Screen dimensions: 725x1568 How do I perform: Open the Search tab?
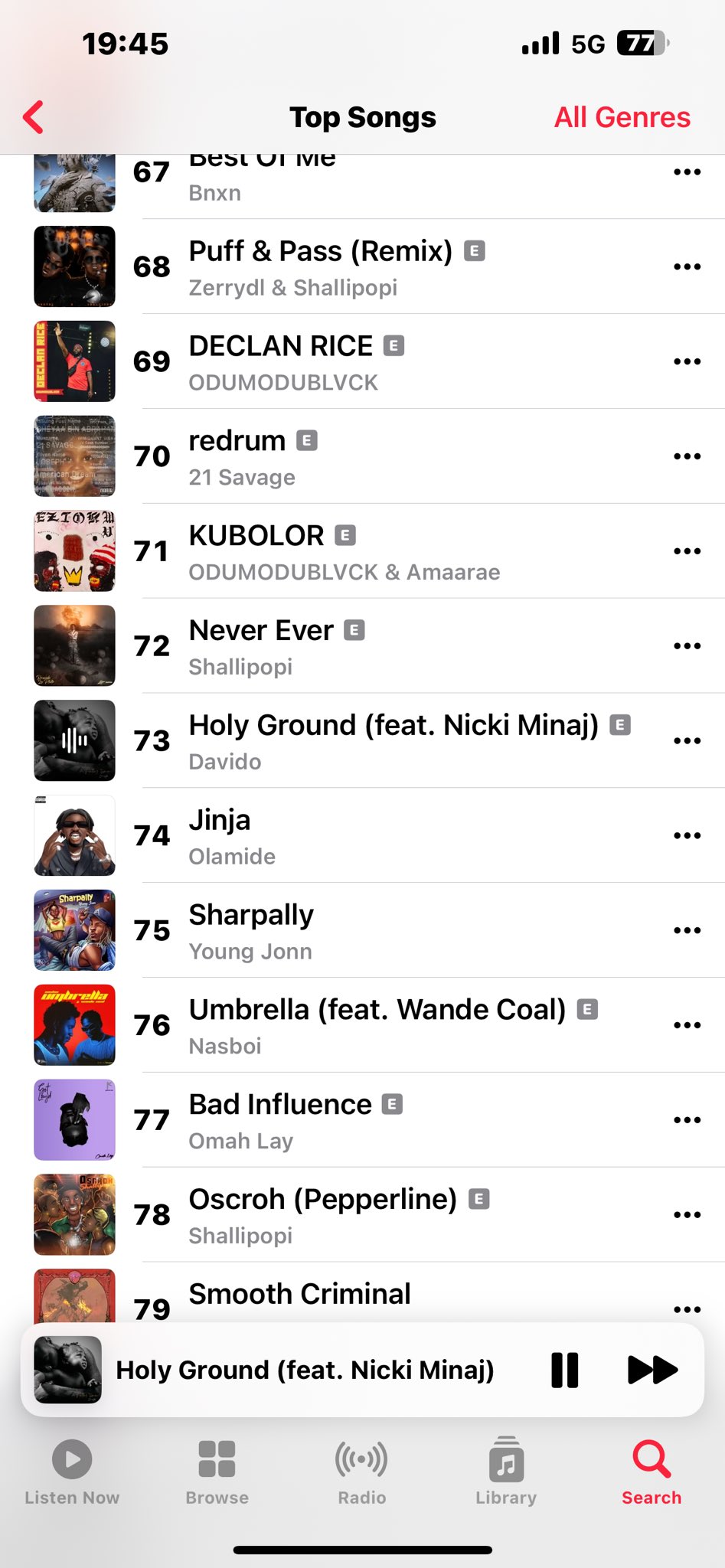(651, 1472)
